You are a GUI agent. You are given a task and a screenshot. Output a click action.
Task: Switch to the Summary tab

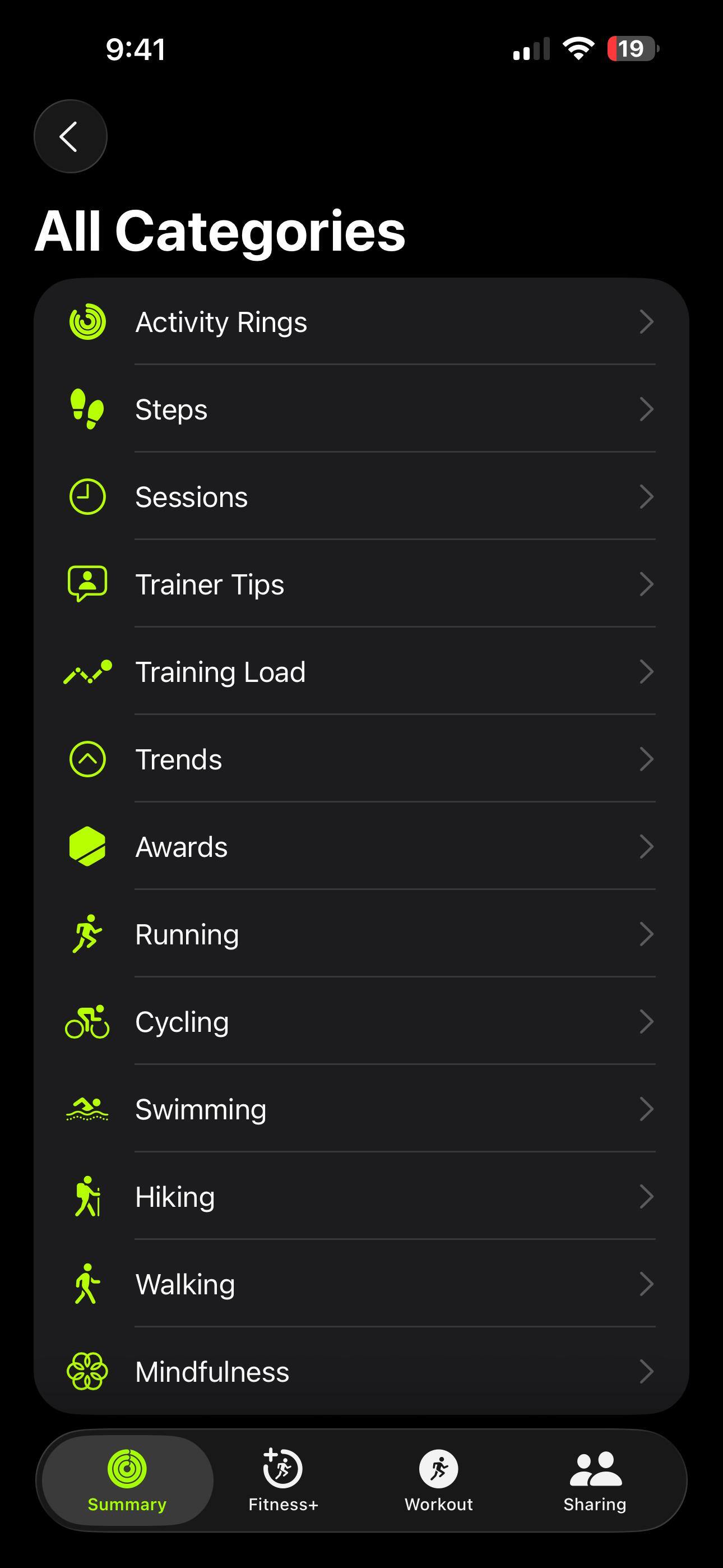click(x=127, y=1481)
